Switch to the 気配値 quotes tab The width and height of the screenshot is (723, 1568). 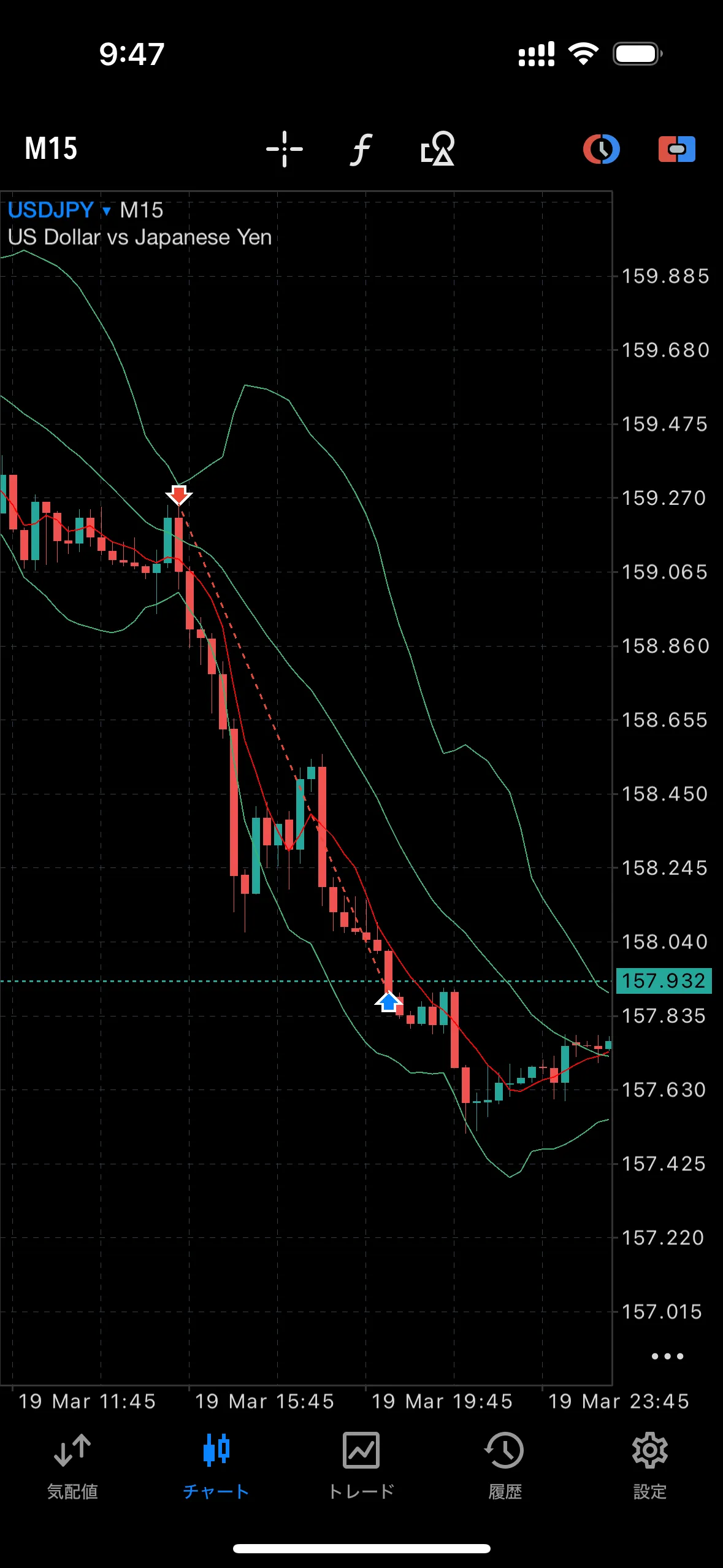(x=72, y=1466)
